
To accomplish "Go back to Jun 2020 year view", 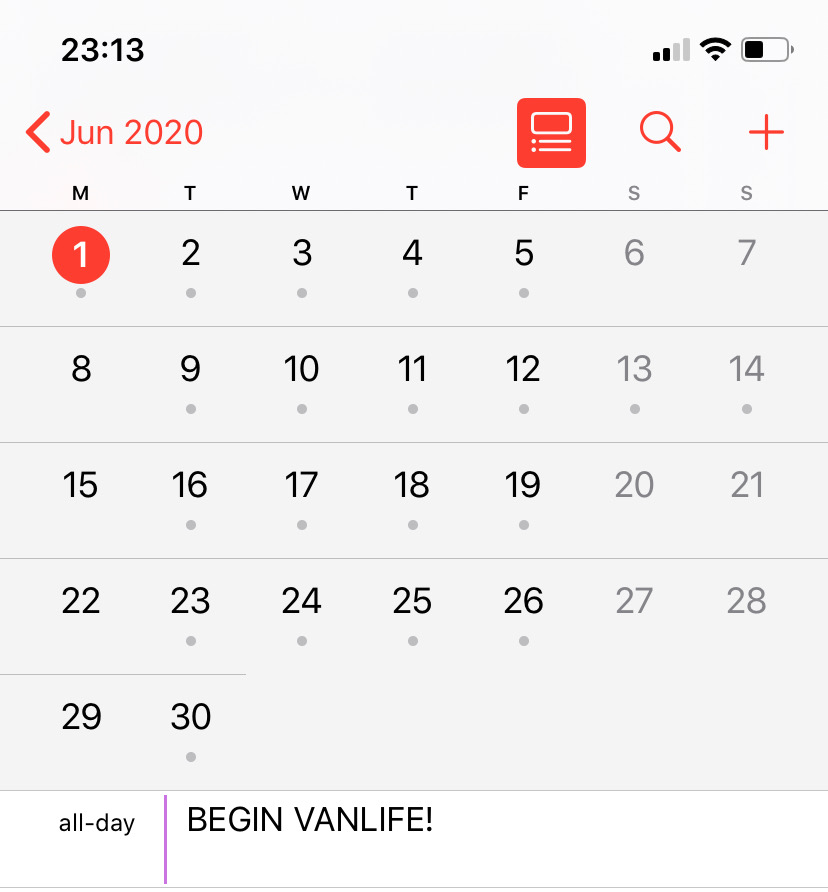I will (x=115, y=132).
